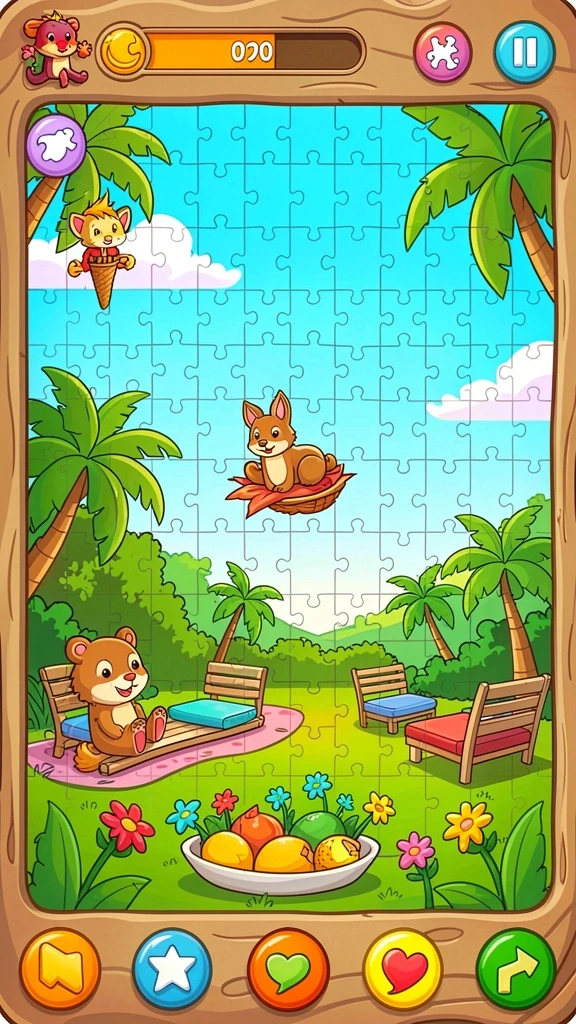Open the green heart speech bubble button
This screenshot has height=1024, width=576.
[288, 968]
